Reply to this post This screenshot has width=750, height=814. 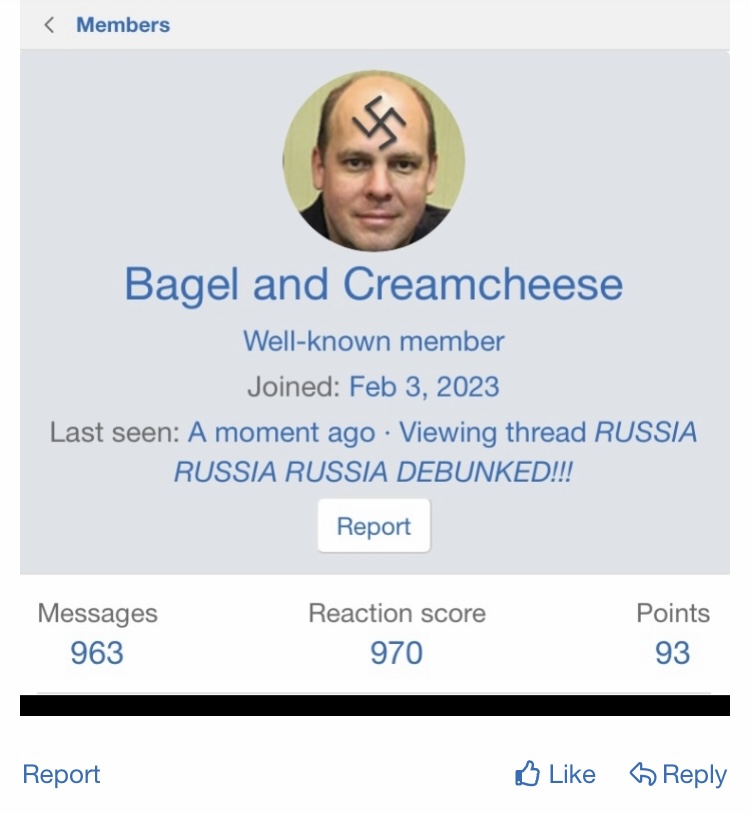click(x=678, y=774)
